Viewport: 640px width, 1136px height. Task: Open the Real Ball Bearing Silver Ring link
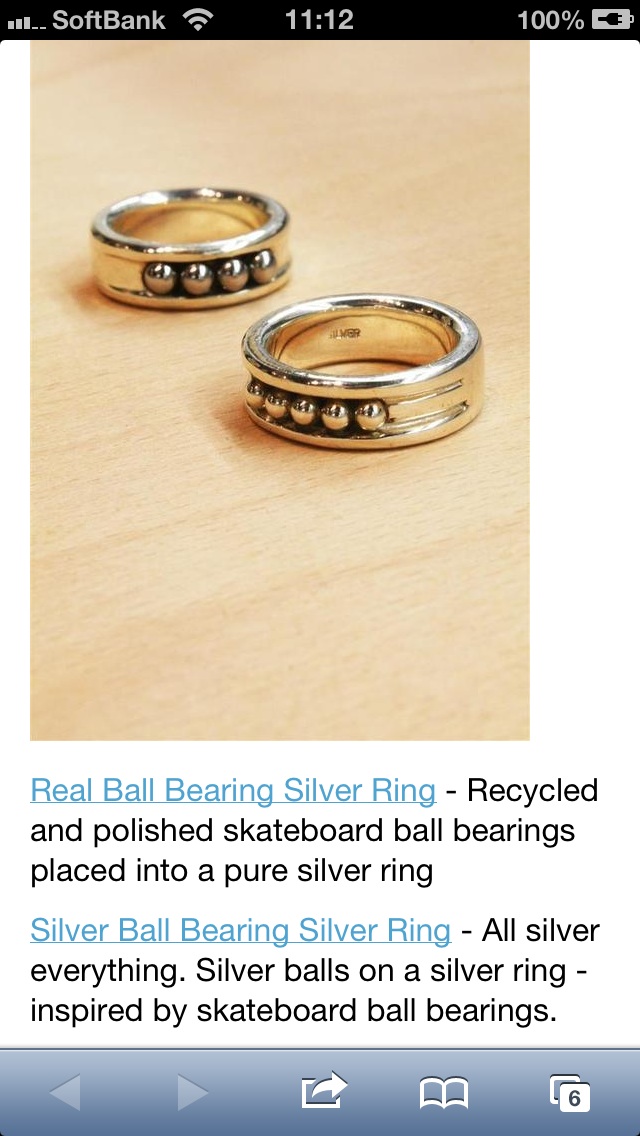pos(233,790)
